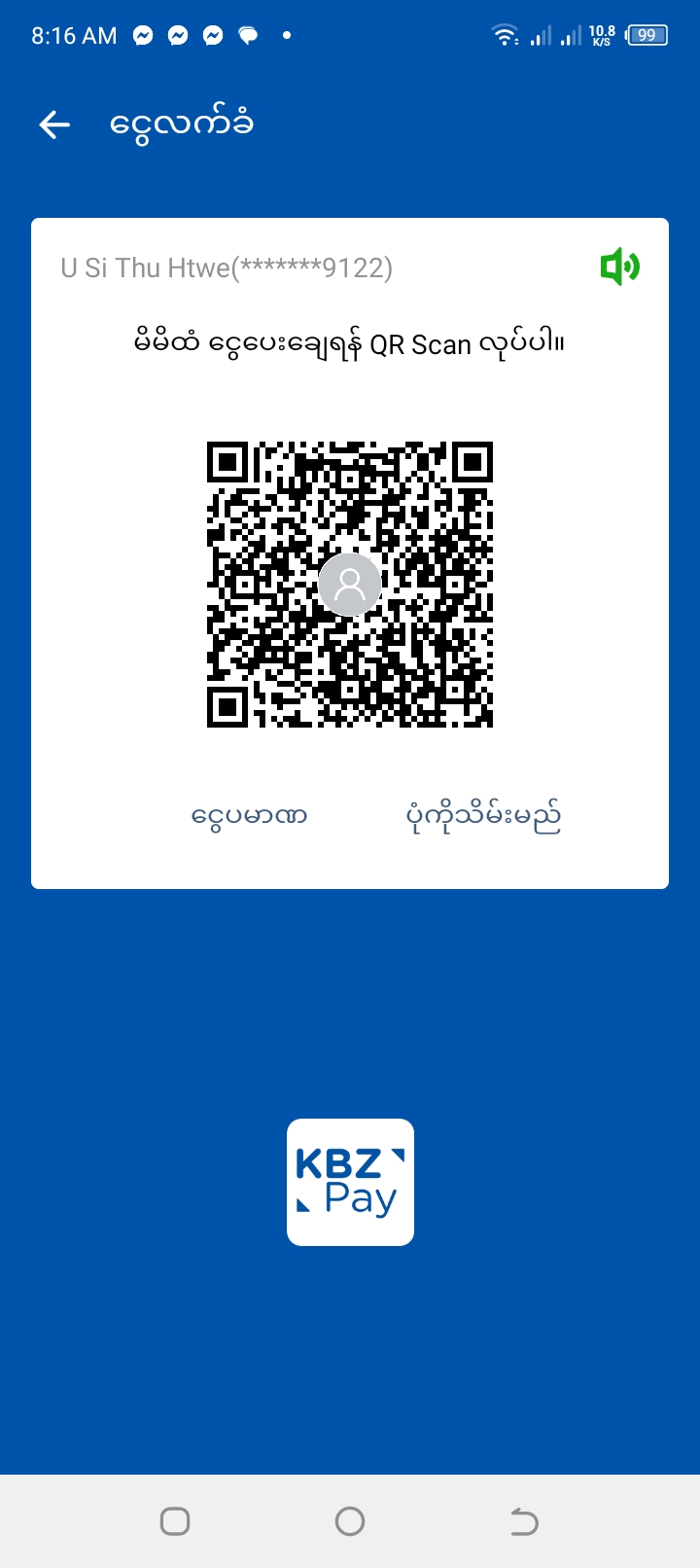The image size is (700, 1568).
Task: Tap ပုံကိုသိမ်းမည် to save image
Action: click(x=483, y=815)
